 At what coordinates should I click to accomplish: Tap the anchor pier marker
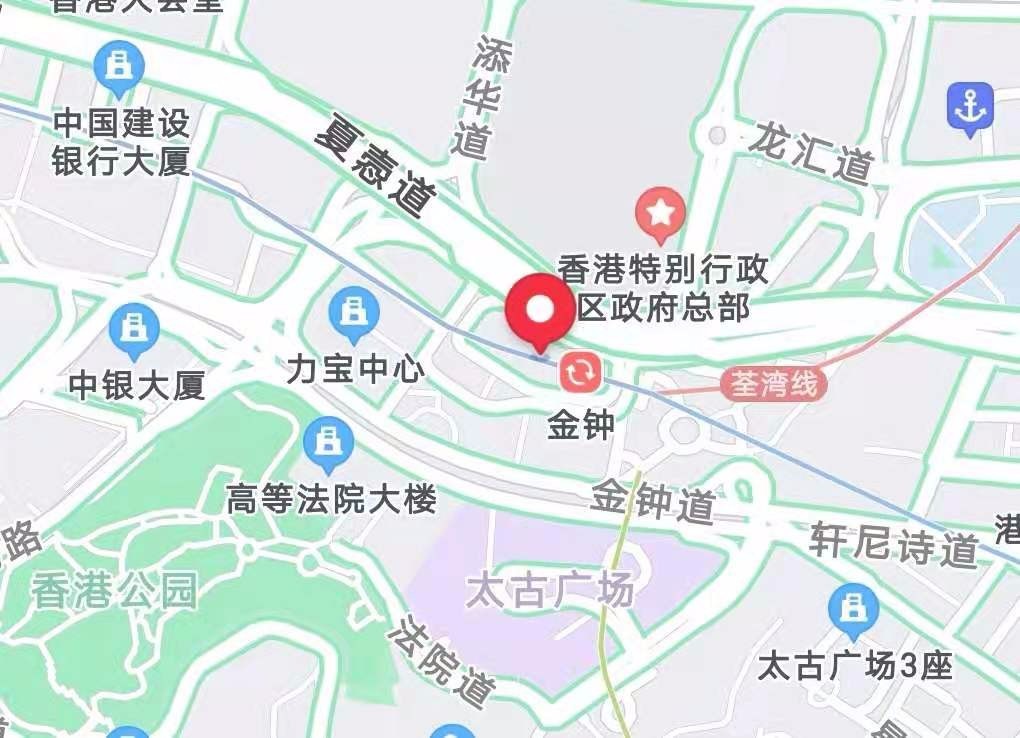[x=969, y=105]
